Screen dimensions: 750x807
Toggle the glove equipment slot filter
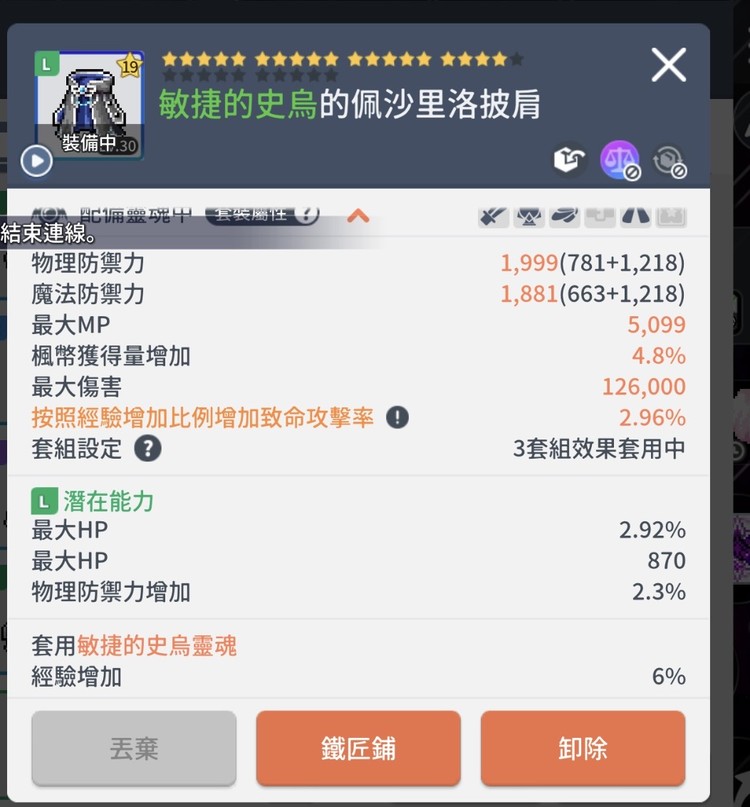click(598, 217)
